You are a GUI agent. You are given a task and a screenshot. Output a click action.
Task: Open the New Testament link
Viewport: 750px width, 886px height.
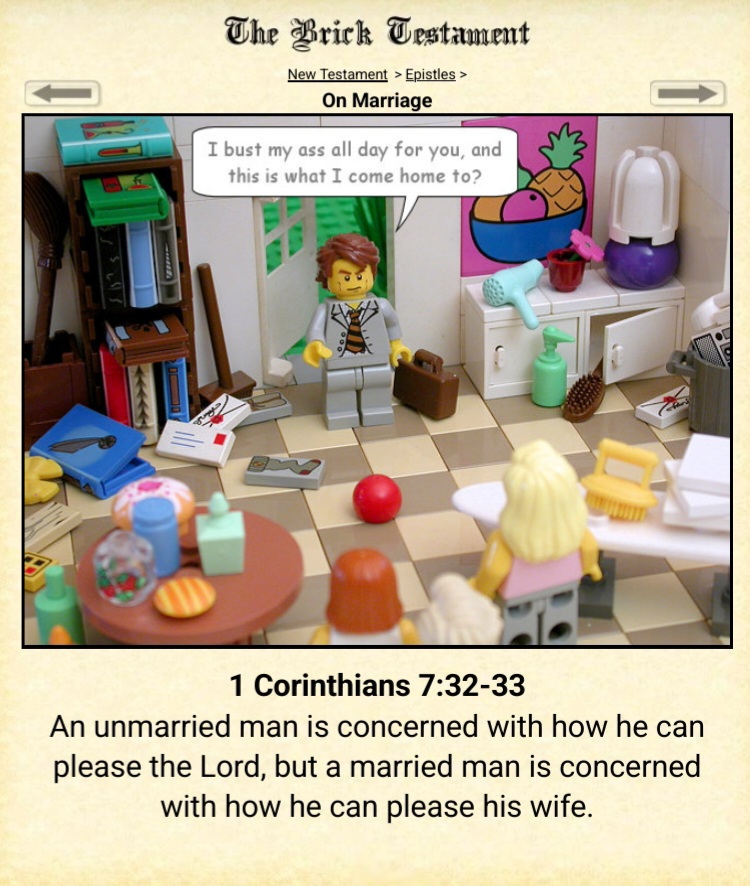(x=337, y=74)
